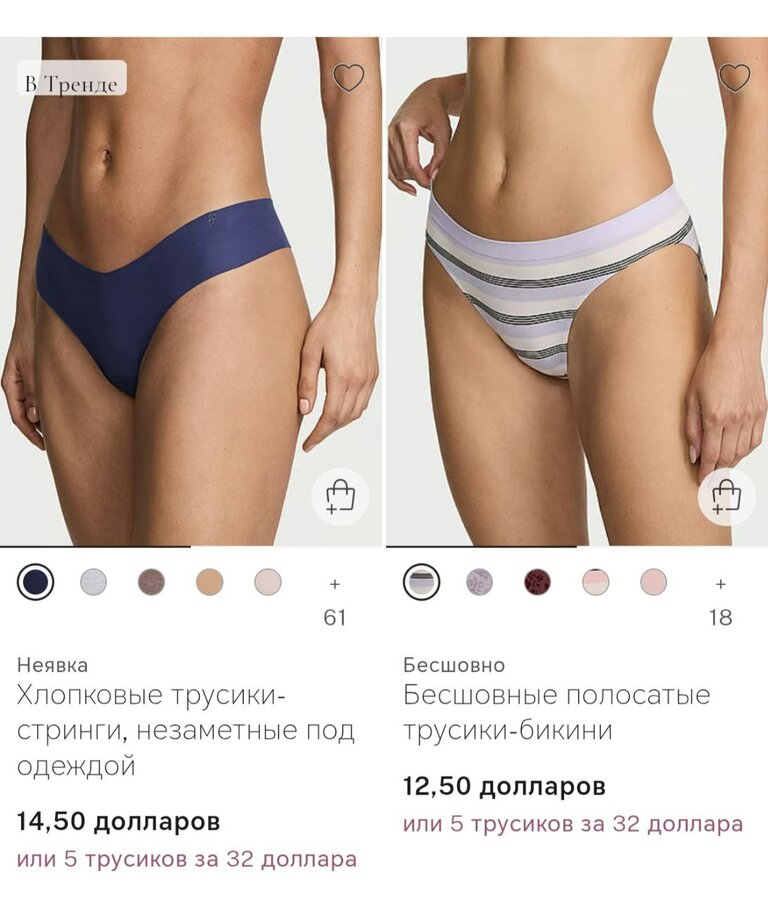
Task: Show 18 more colors for the bikini panty
Action: point(720,601)
